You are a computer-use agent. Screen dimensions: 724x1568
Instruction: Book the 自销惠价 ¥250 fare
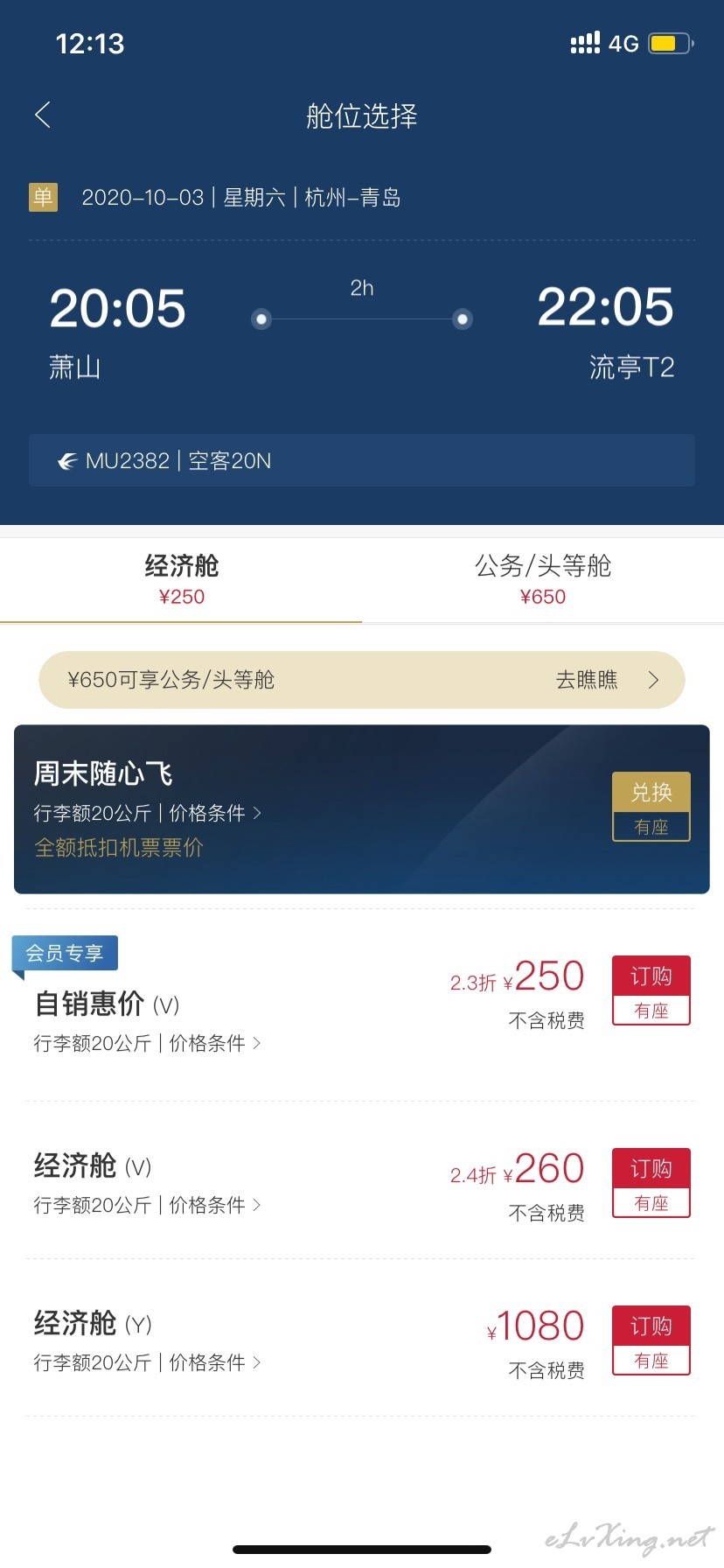pyautogui.click(x=651, y=990)
